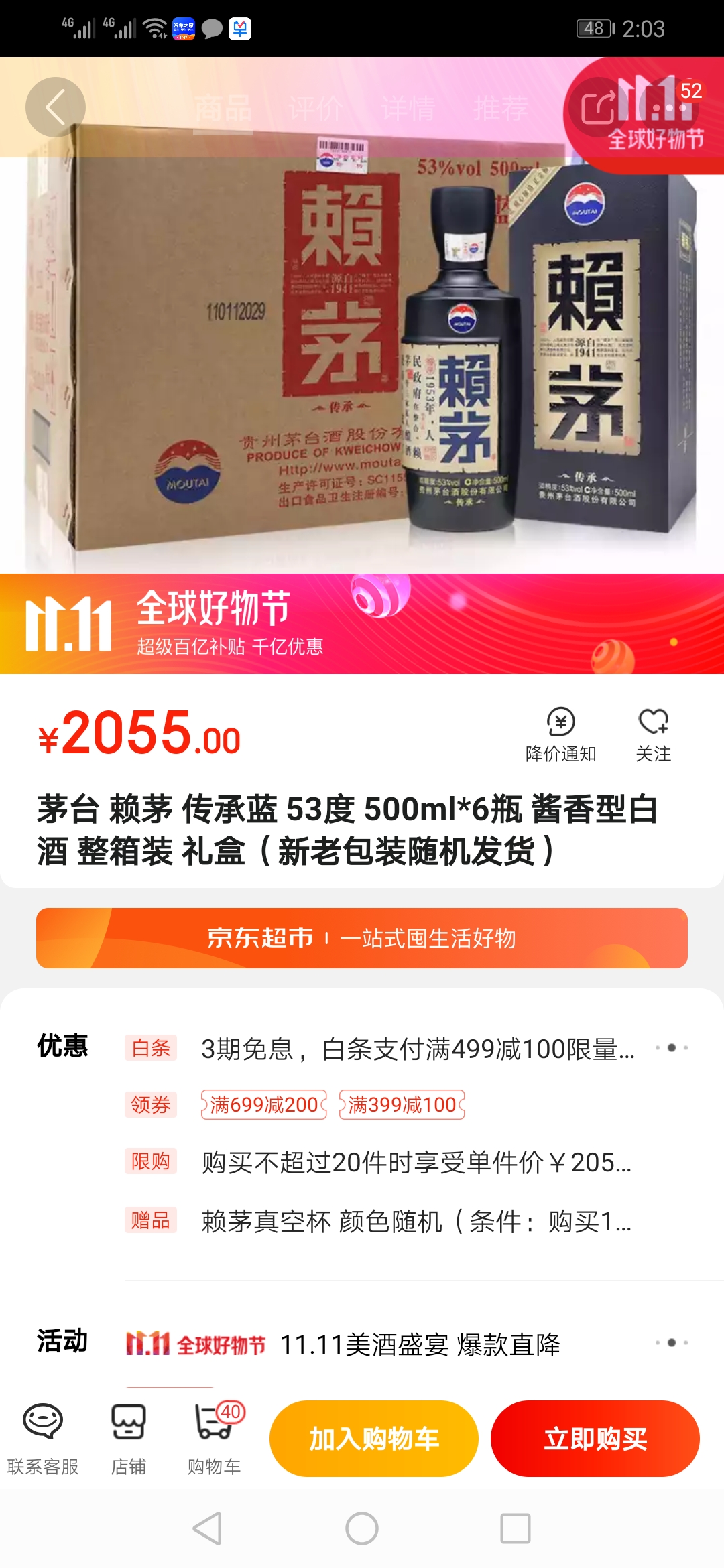This screenshot has height=1568, width=724.
Task: Share this product page
Action: [x=599, y=107]
